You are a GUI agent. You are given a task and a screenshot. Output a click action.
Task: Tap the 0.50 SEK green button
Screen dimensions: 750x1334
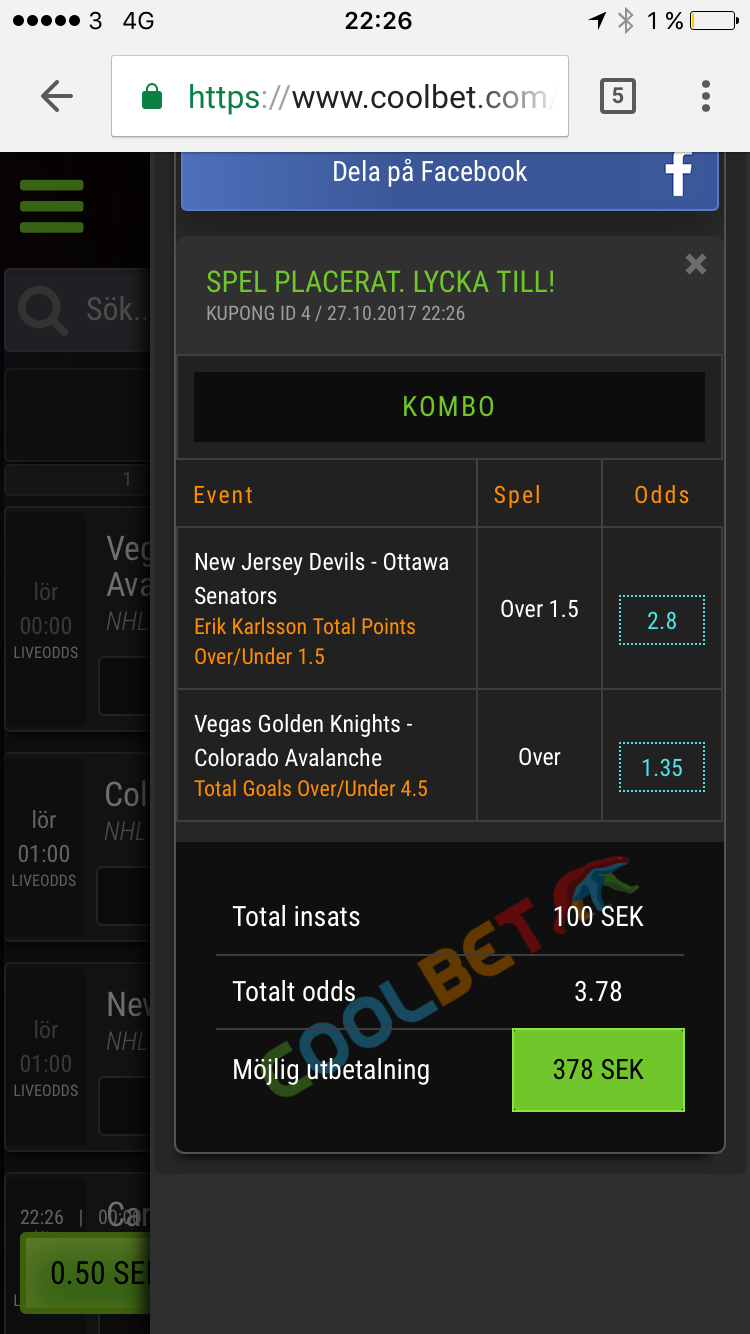(85, 1272)
